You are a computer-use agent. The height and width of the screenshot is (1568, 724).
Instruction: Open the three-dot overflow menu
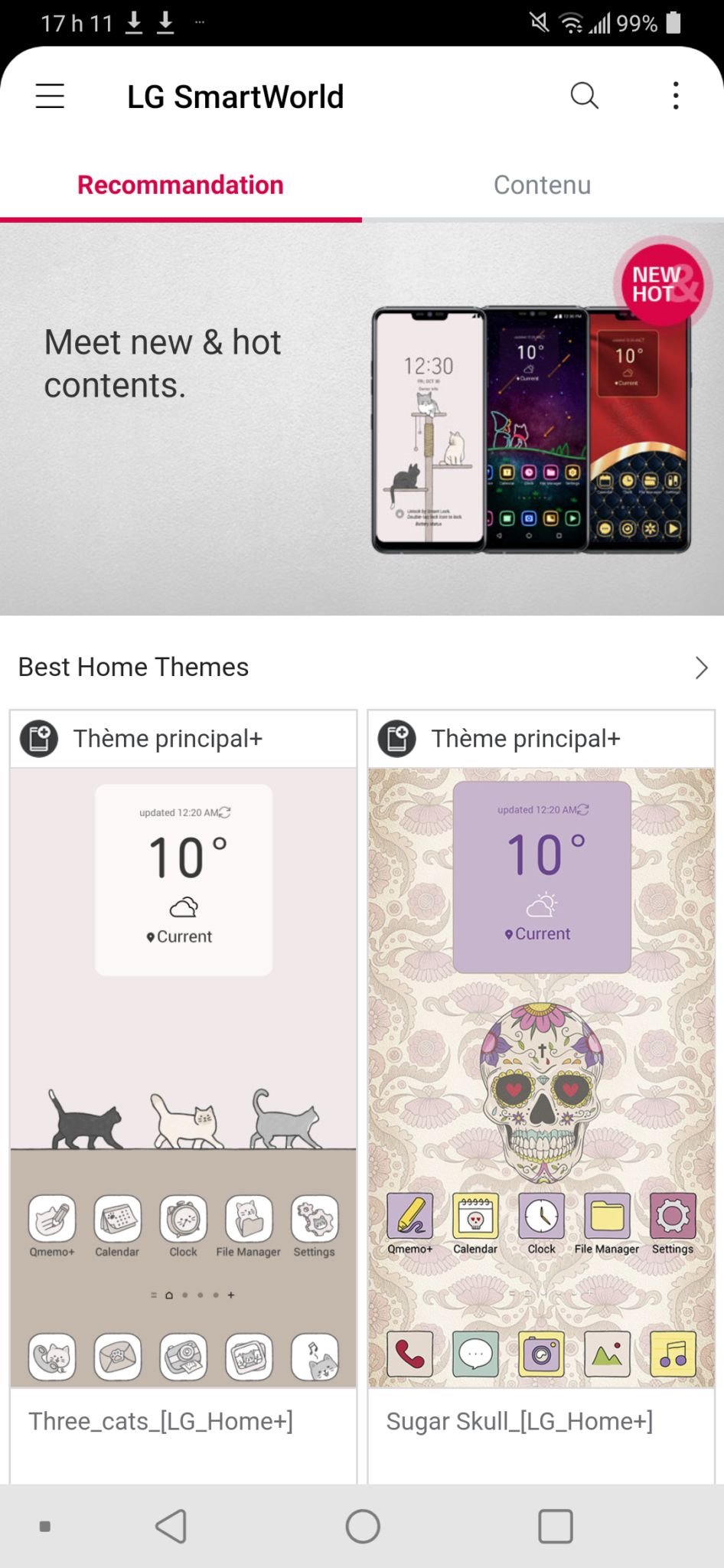675,96
